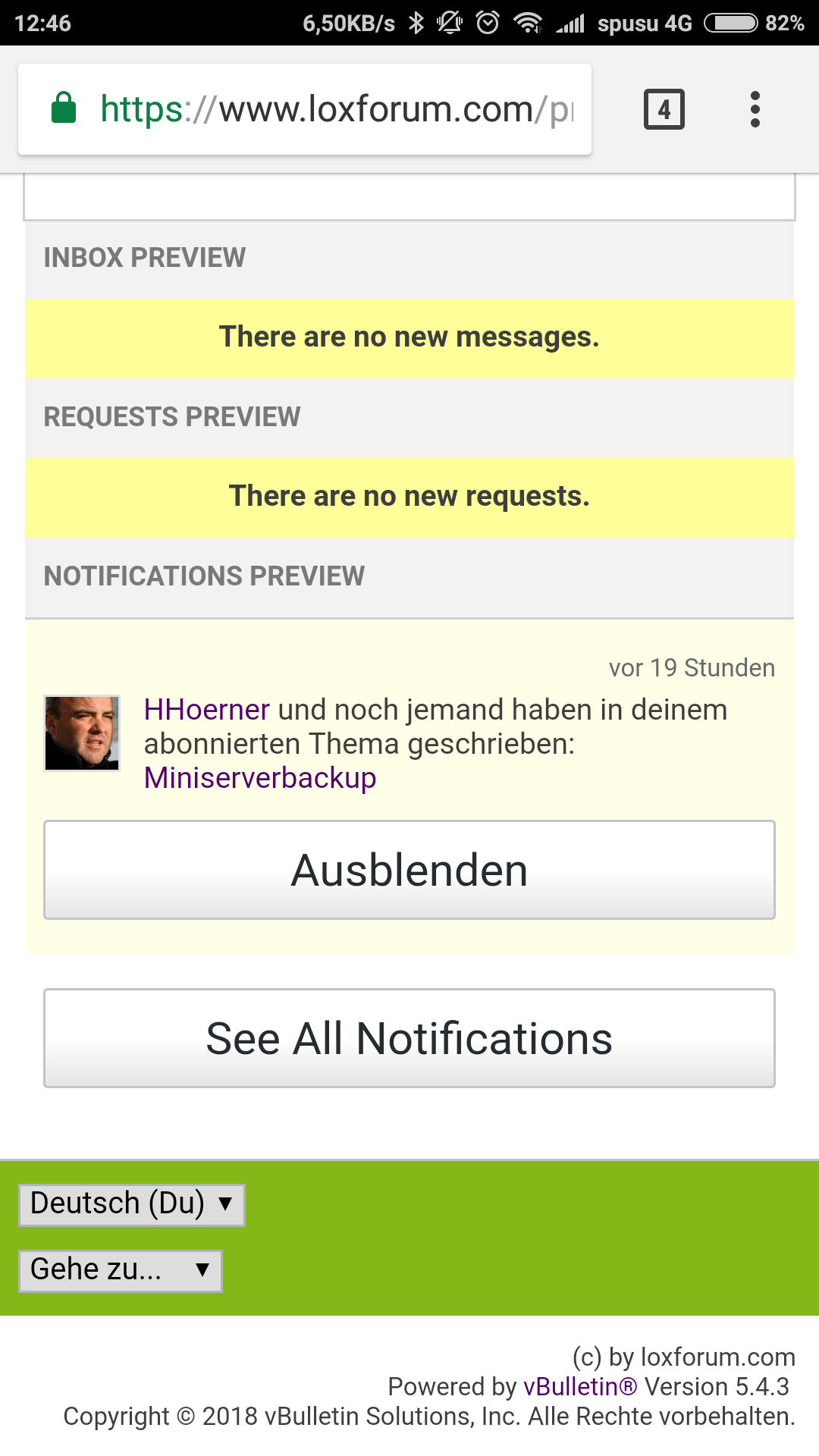This screenshot has width=819, height=1456.
Task: Open the Miniserverbackup thread link
Action: tap(260, 778)
